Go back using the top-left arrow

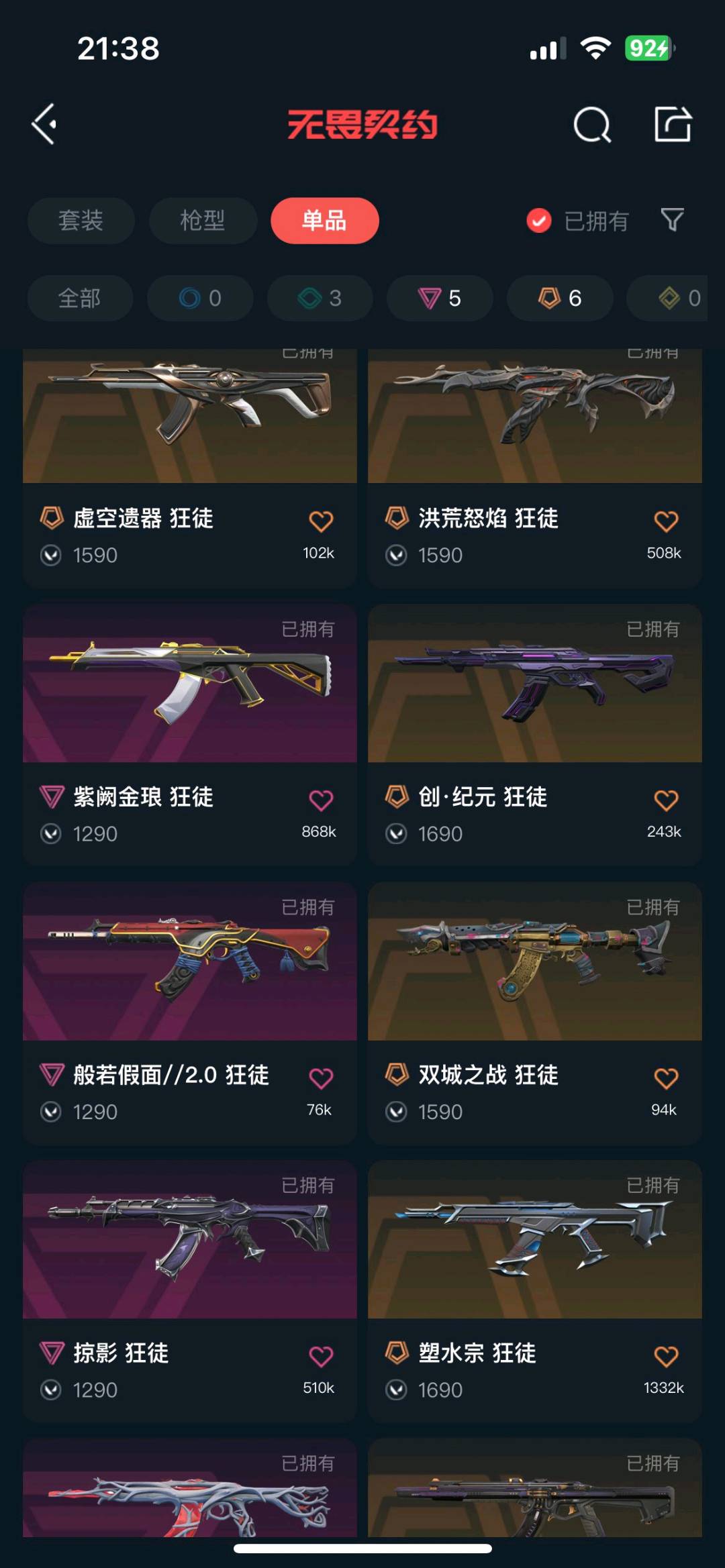pos(44,124)
